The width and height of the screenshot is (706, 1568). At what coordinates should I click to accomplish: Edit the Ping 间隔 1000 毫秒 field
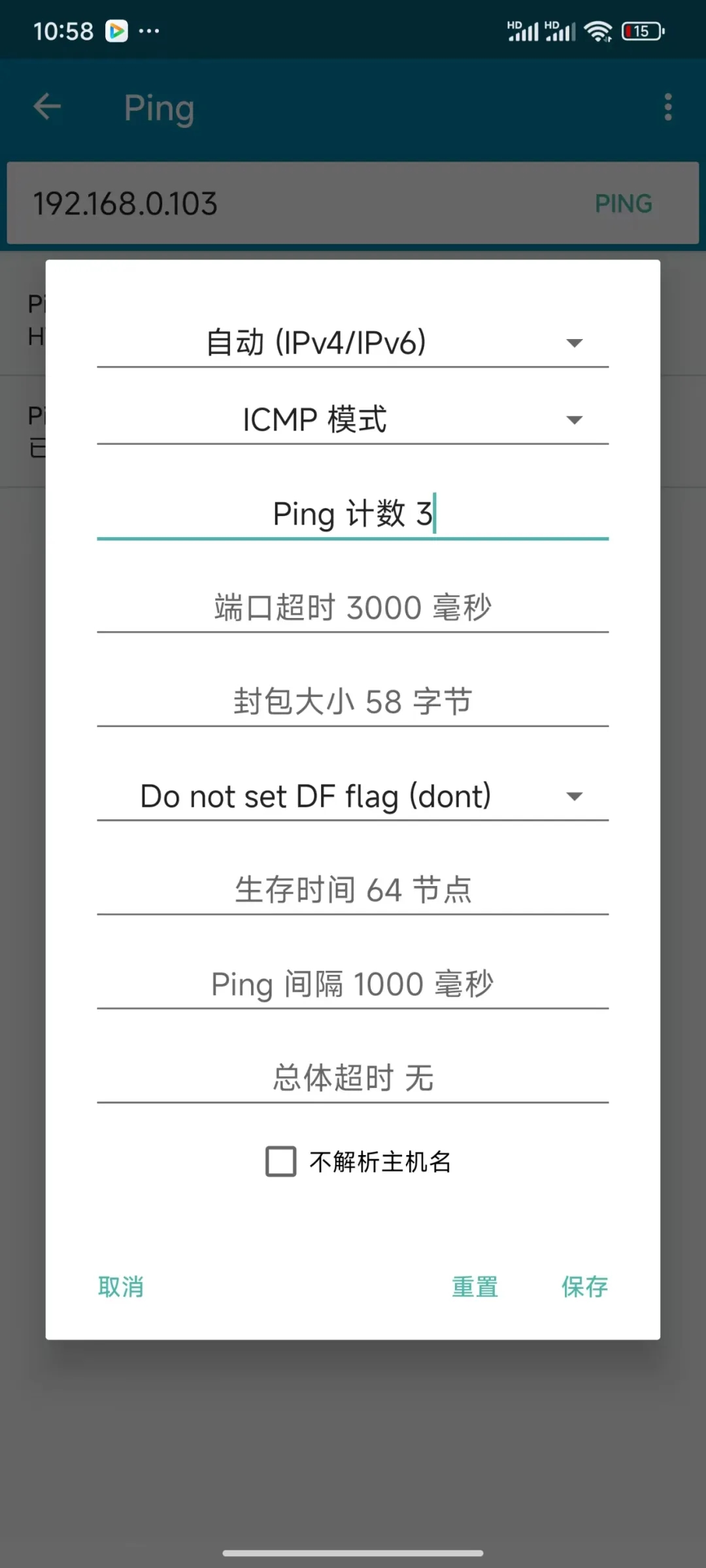pos(352,984)
